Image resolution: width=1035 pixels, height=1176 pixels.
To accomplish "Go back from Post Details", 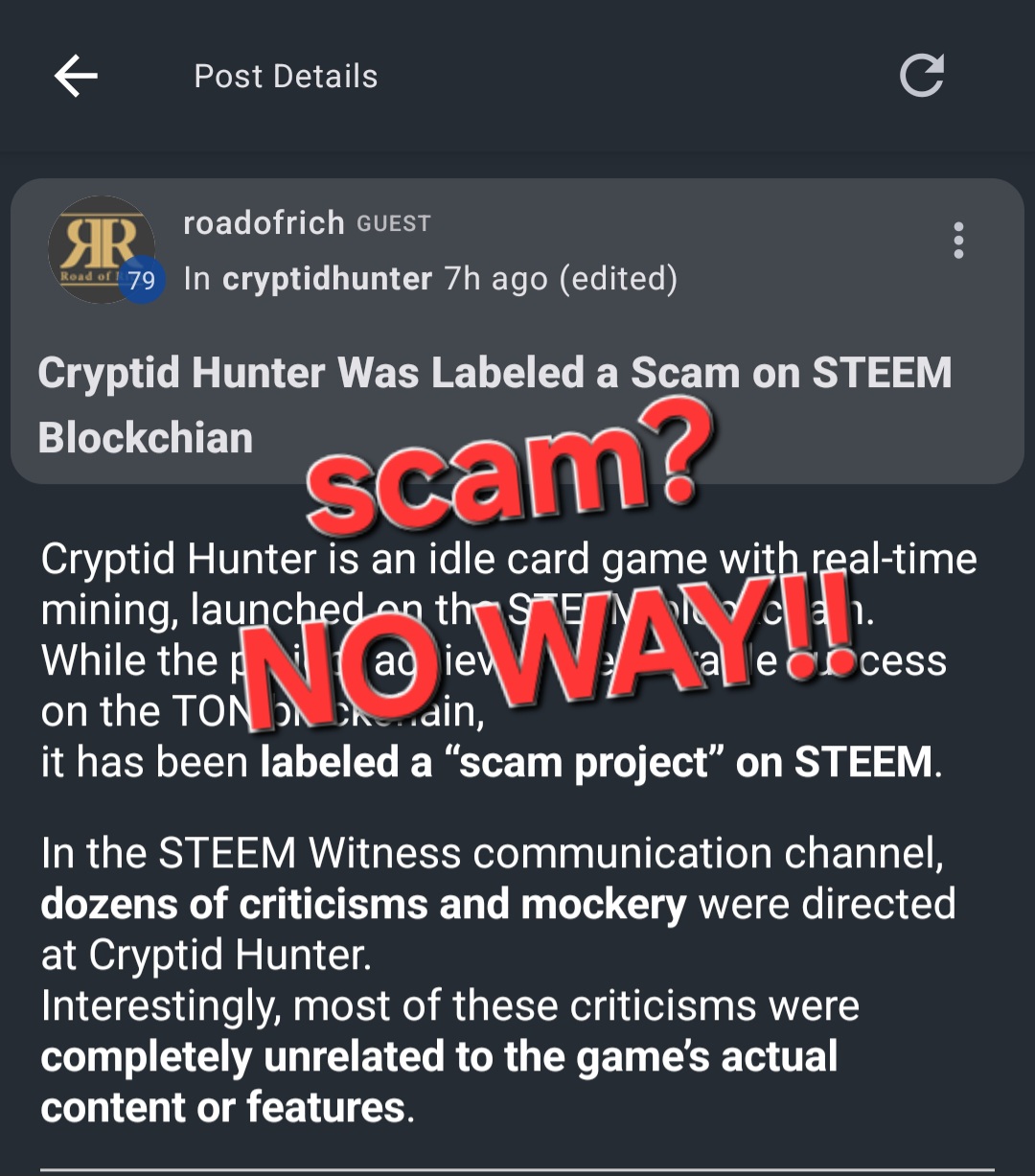I will (76, 76).
